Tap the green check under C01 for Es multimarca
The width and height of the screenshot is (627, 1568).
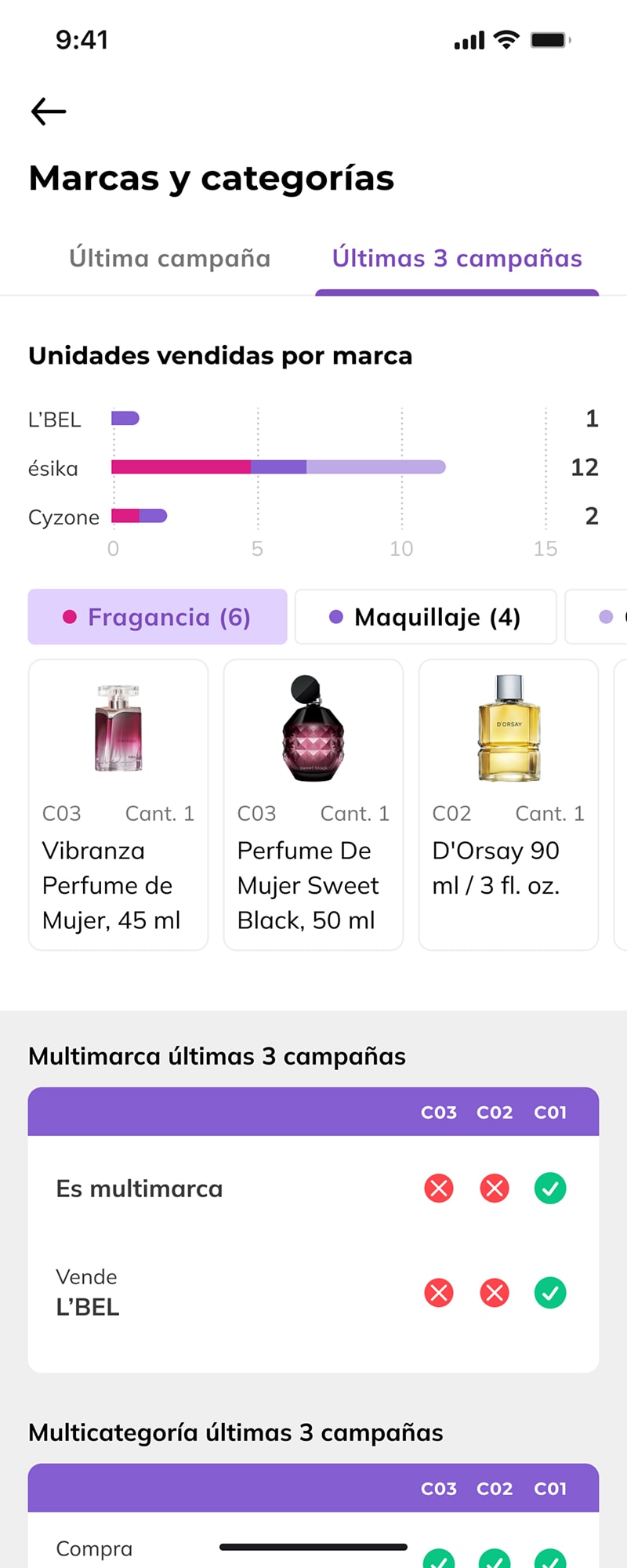[549, 1188]
